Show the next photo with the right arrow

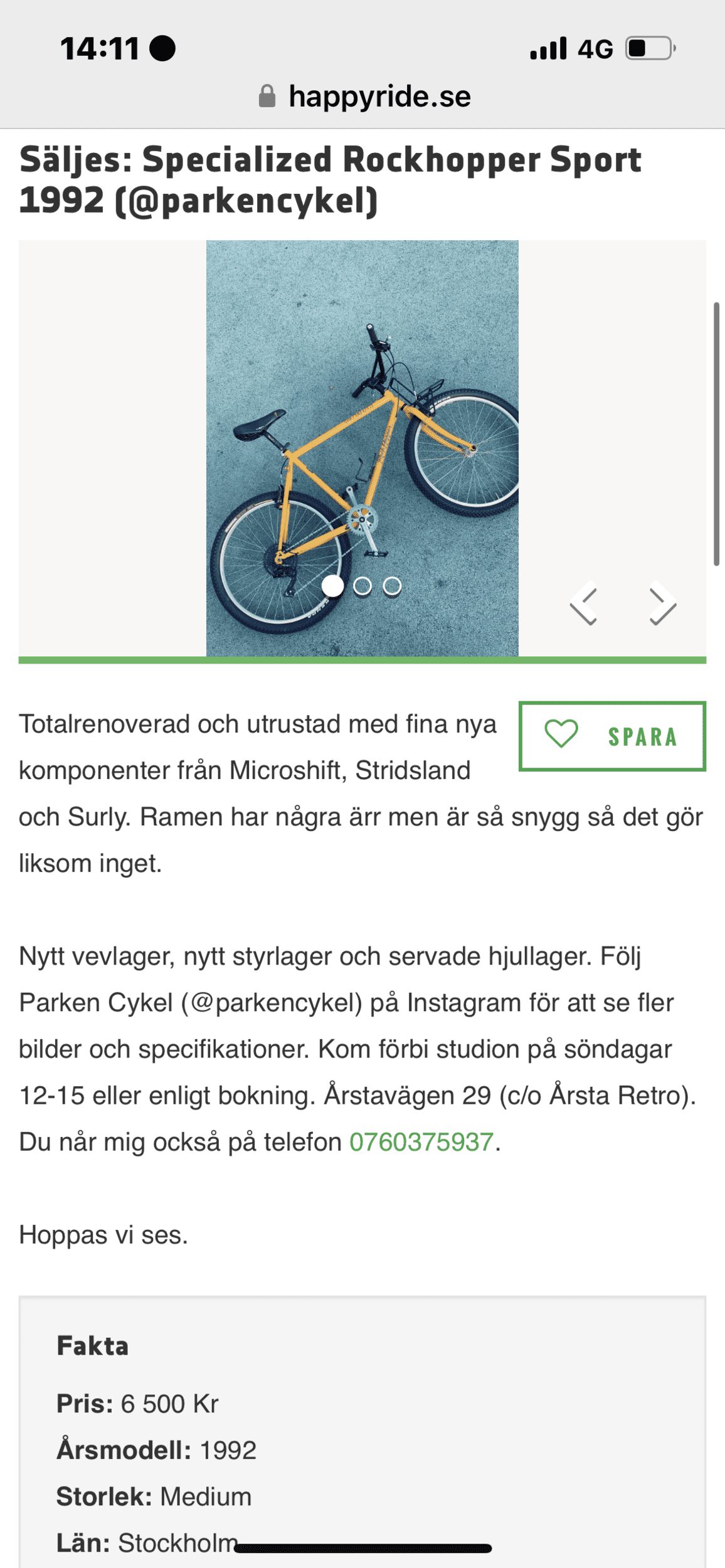[x=662, y=603]
